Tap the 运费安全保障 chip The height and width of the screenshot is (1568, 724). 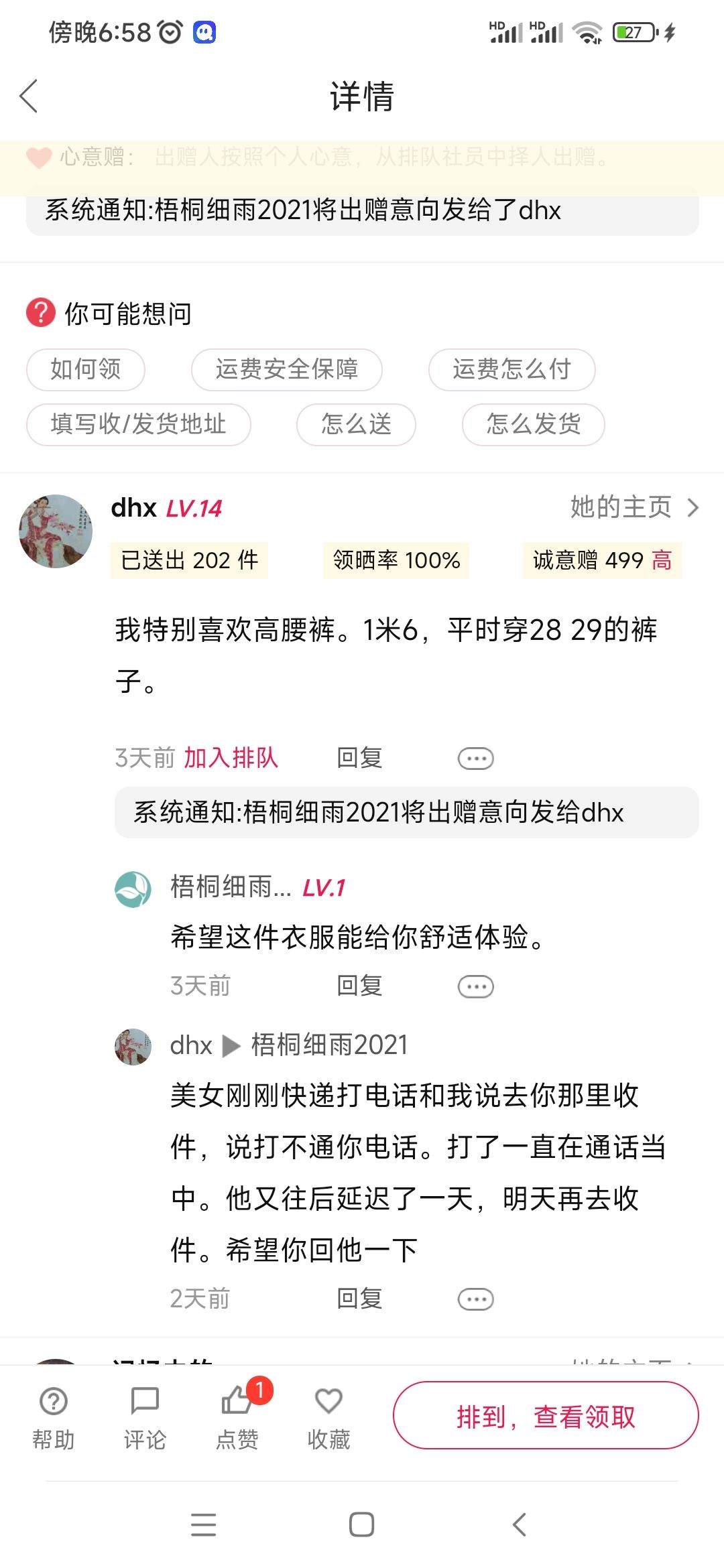coord(287,369)
